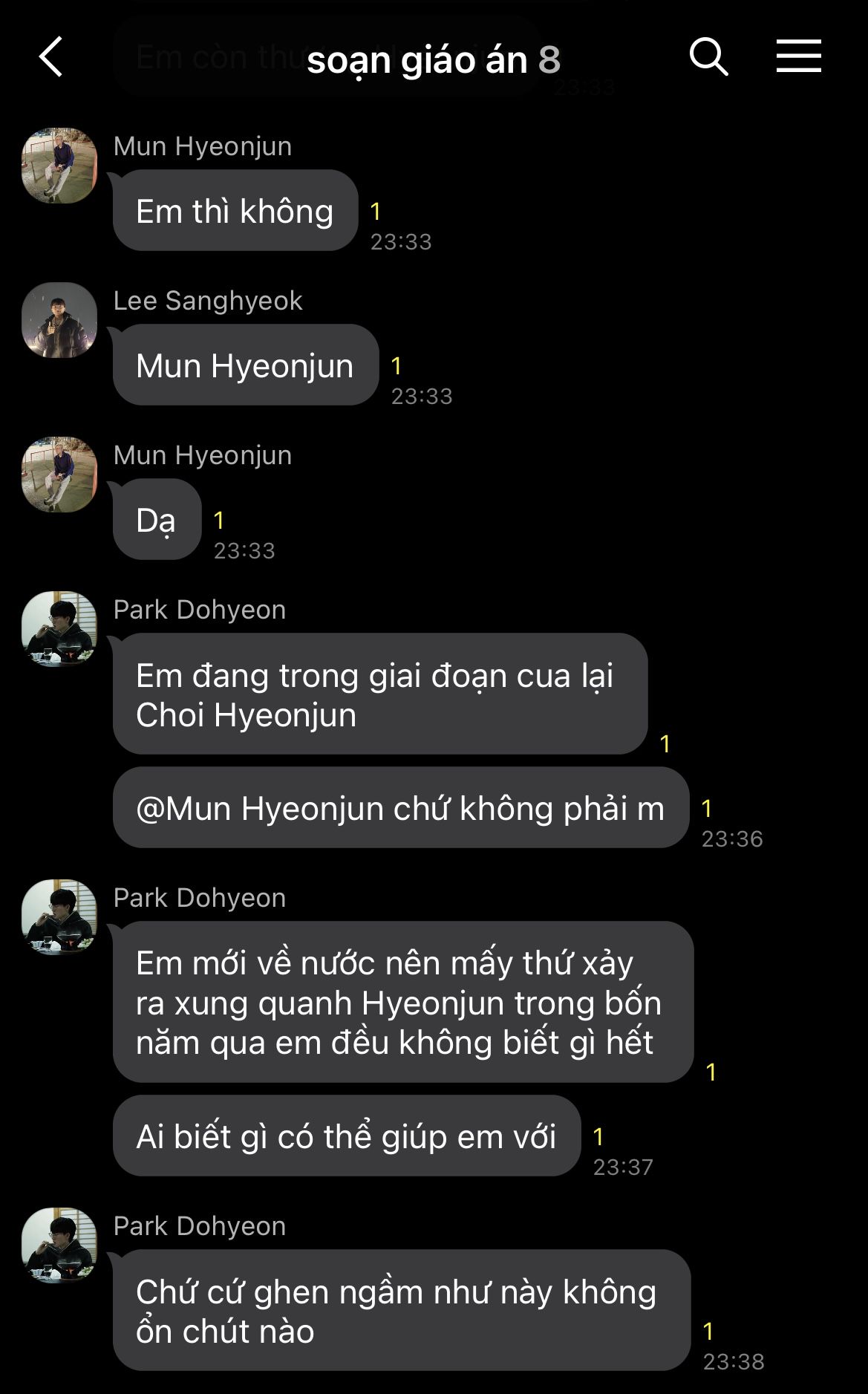Open Mun Hyeonjun's avatar beside "Em thì không"
The height and width of the screenshot is (1394, 868).
pyautogui.click(x=59, y=166)
